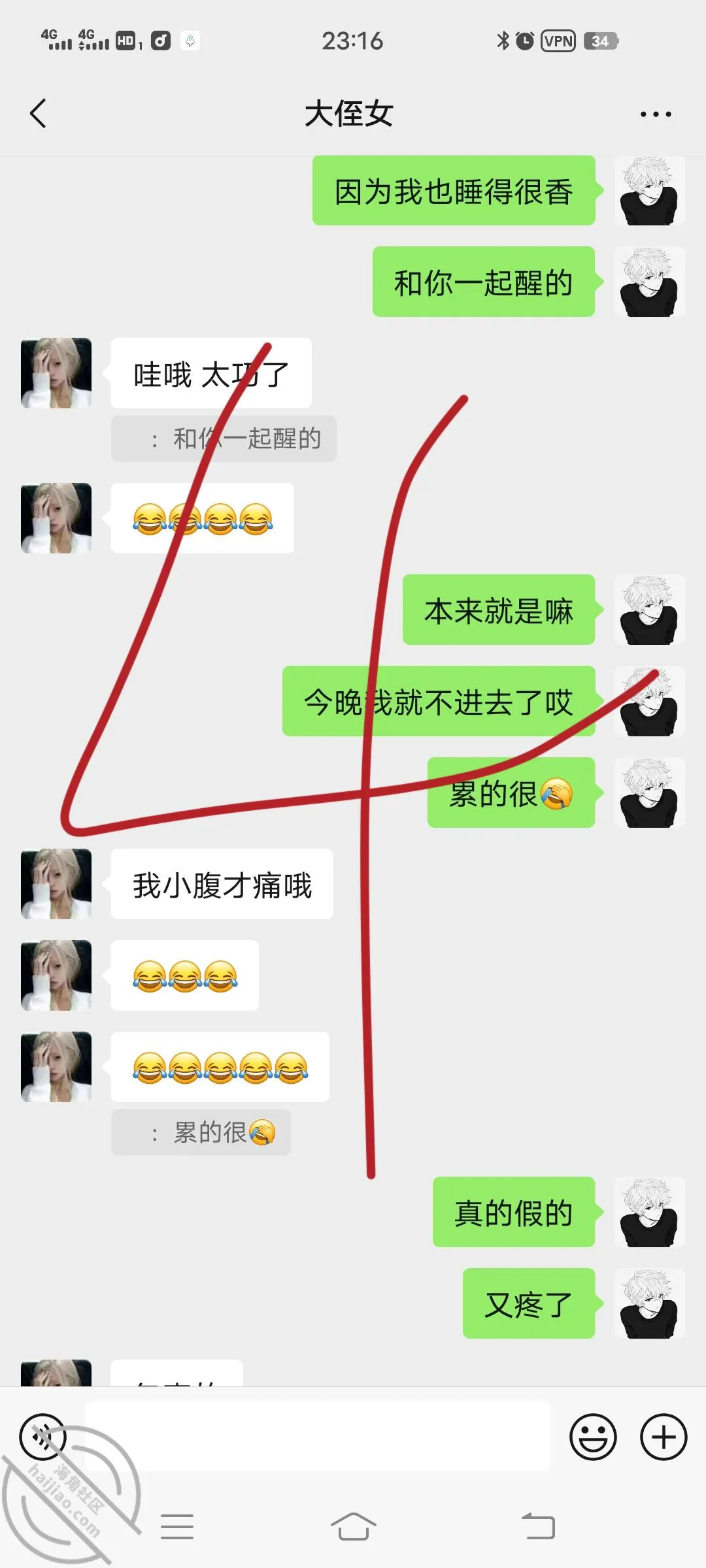Go back from the 大侄女 chat
This screenshot has width=706, height=1568.
coord(38,114)
